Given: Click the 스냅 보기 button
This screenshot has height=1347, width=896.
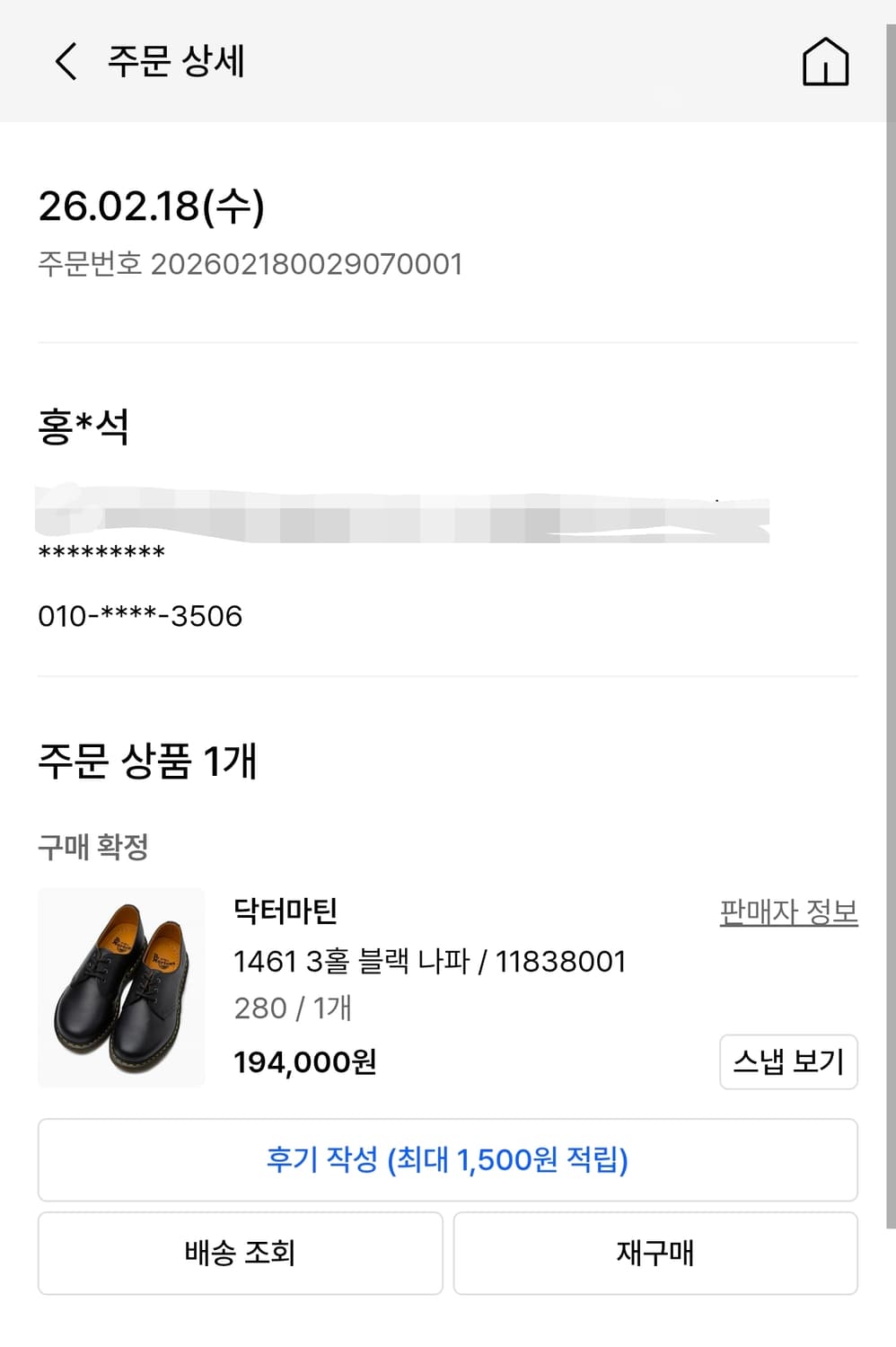Looking at the screenshot, I should (x=788, y=1062).
